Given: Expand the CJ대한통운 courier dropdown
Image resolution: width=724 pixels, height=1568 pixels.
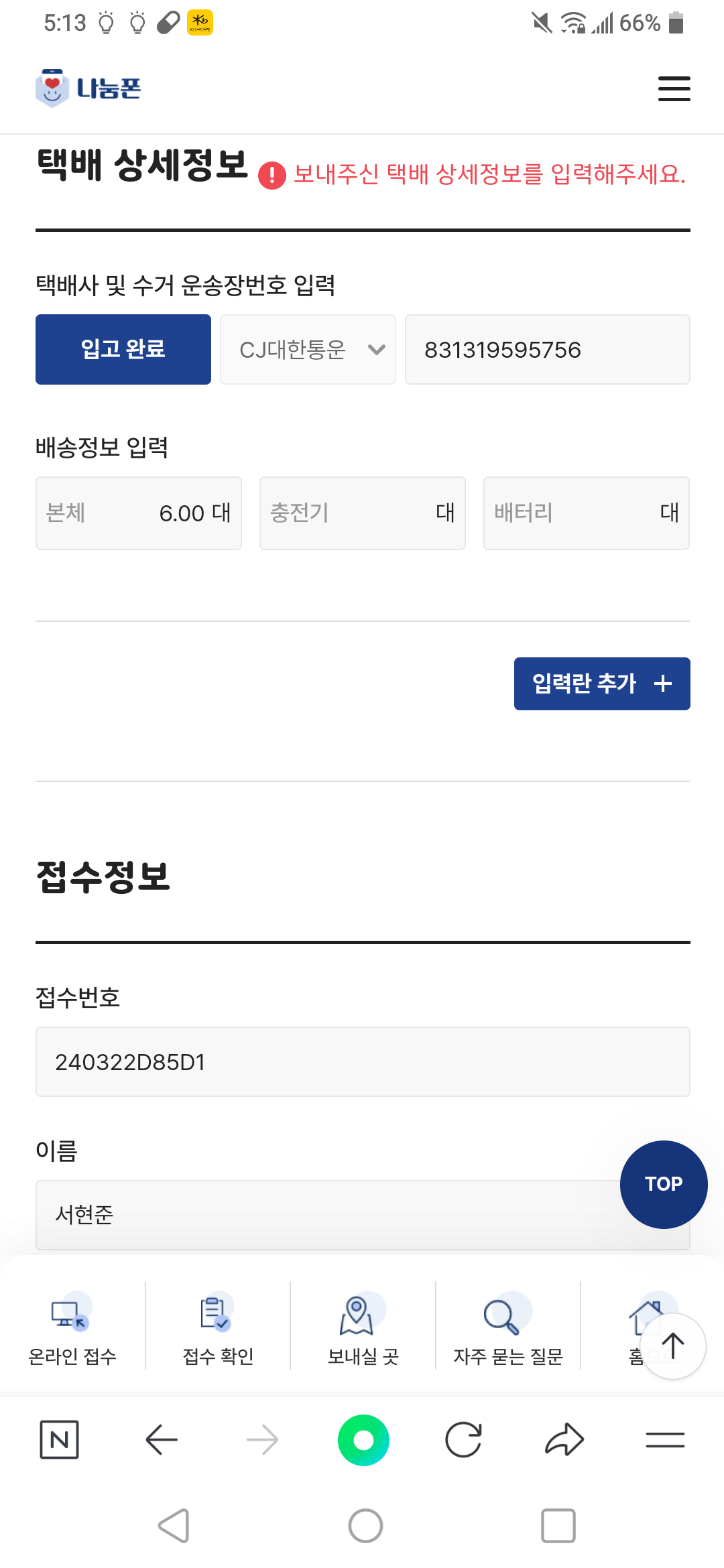Looking at the screenshot, I should (308, 349).
